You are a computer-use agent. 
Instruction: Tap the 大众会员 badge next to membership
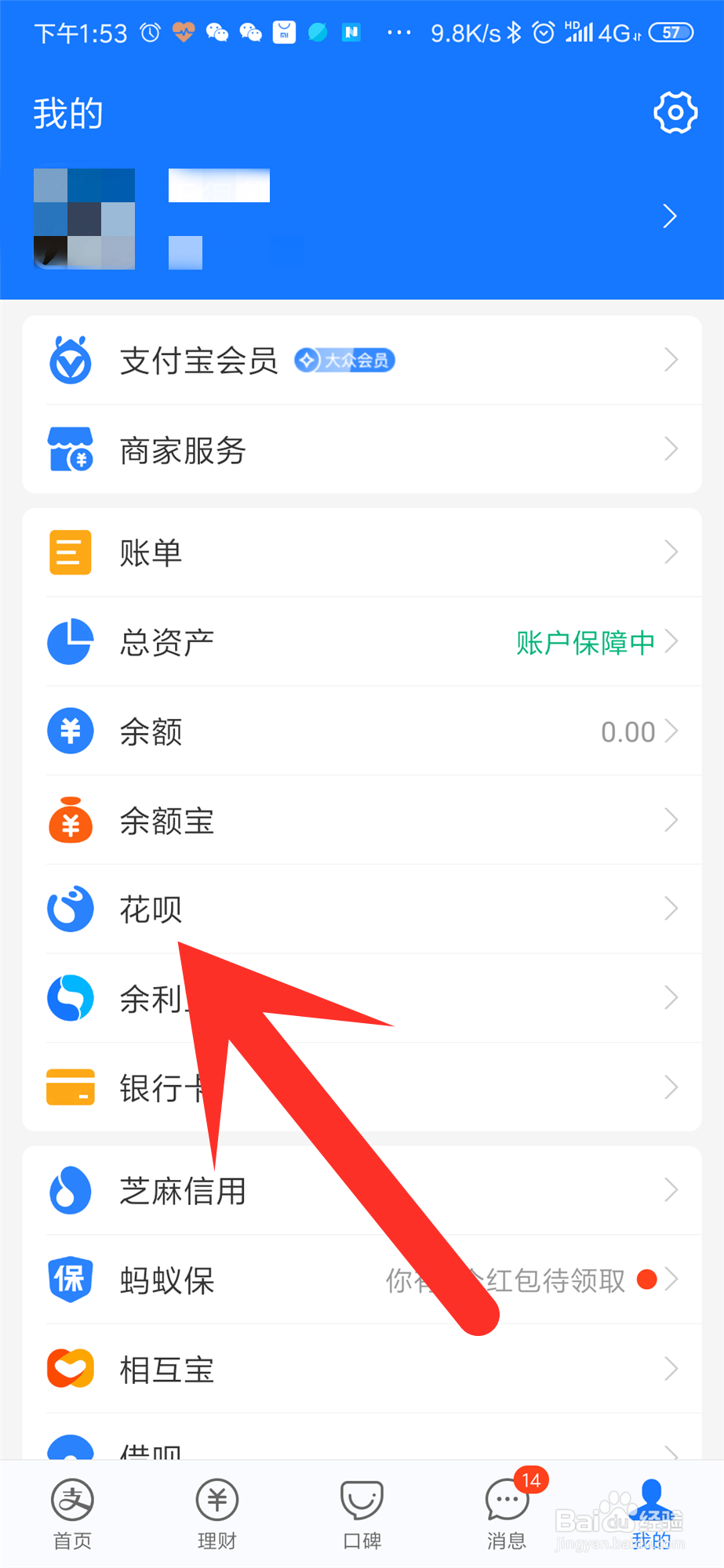click(x=345, y=361)
